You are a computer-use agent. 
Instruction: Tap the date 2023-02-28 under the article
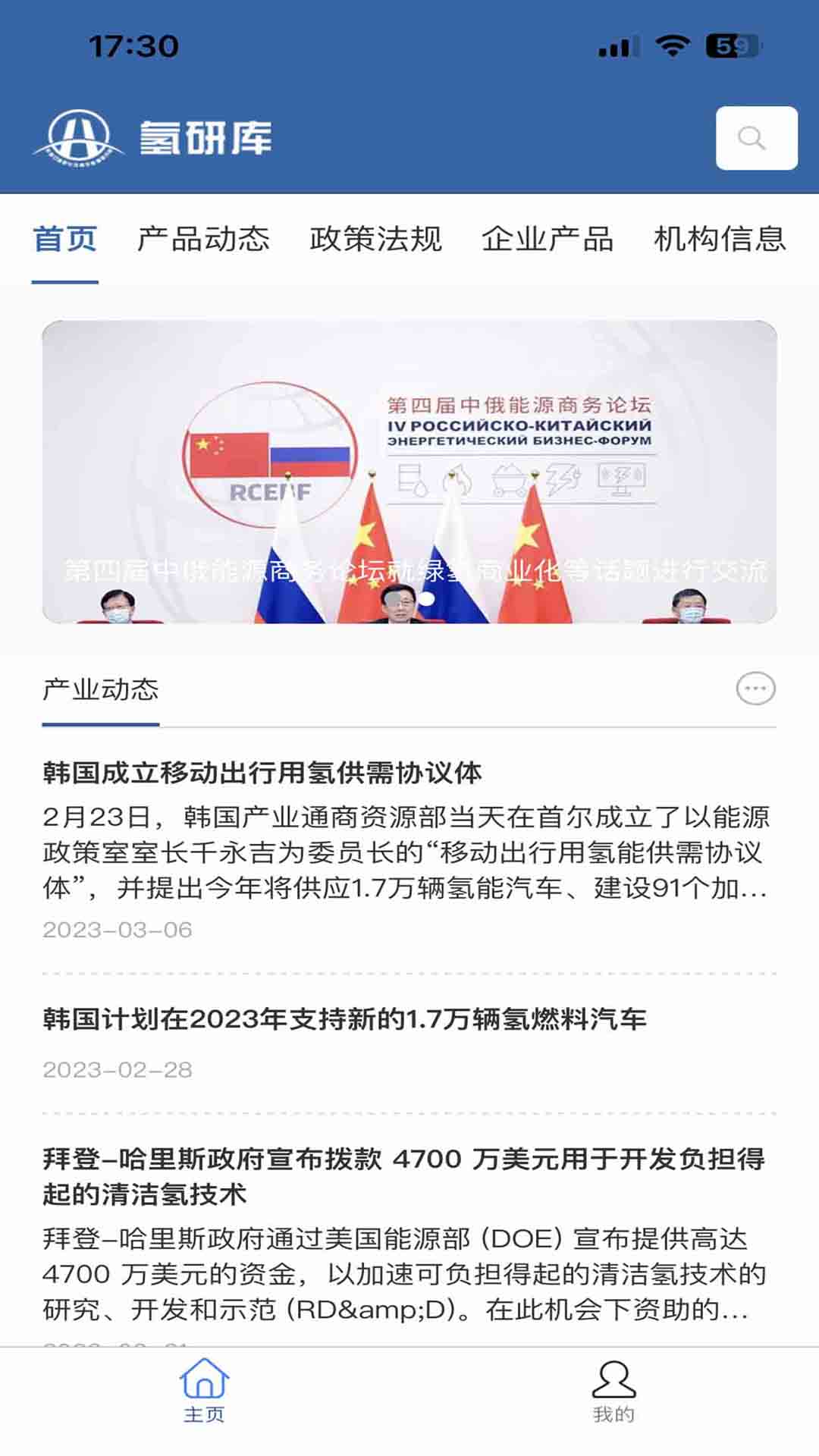(116, 1069)
